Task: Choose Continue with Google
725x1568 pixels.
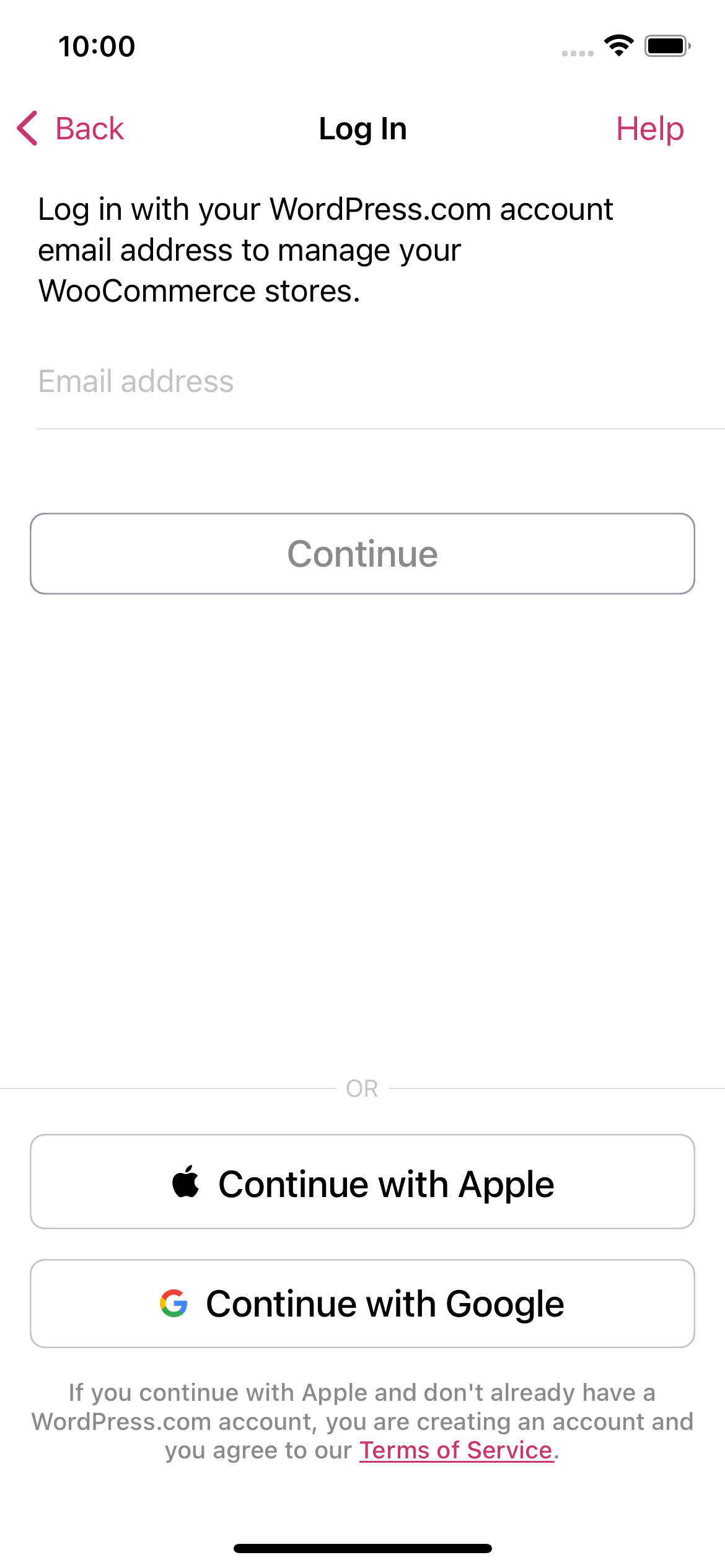Action: (x=362, y=1304)
